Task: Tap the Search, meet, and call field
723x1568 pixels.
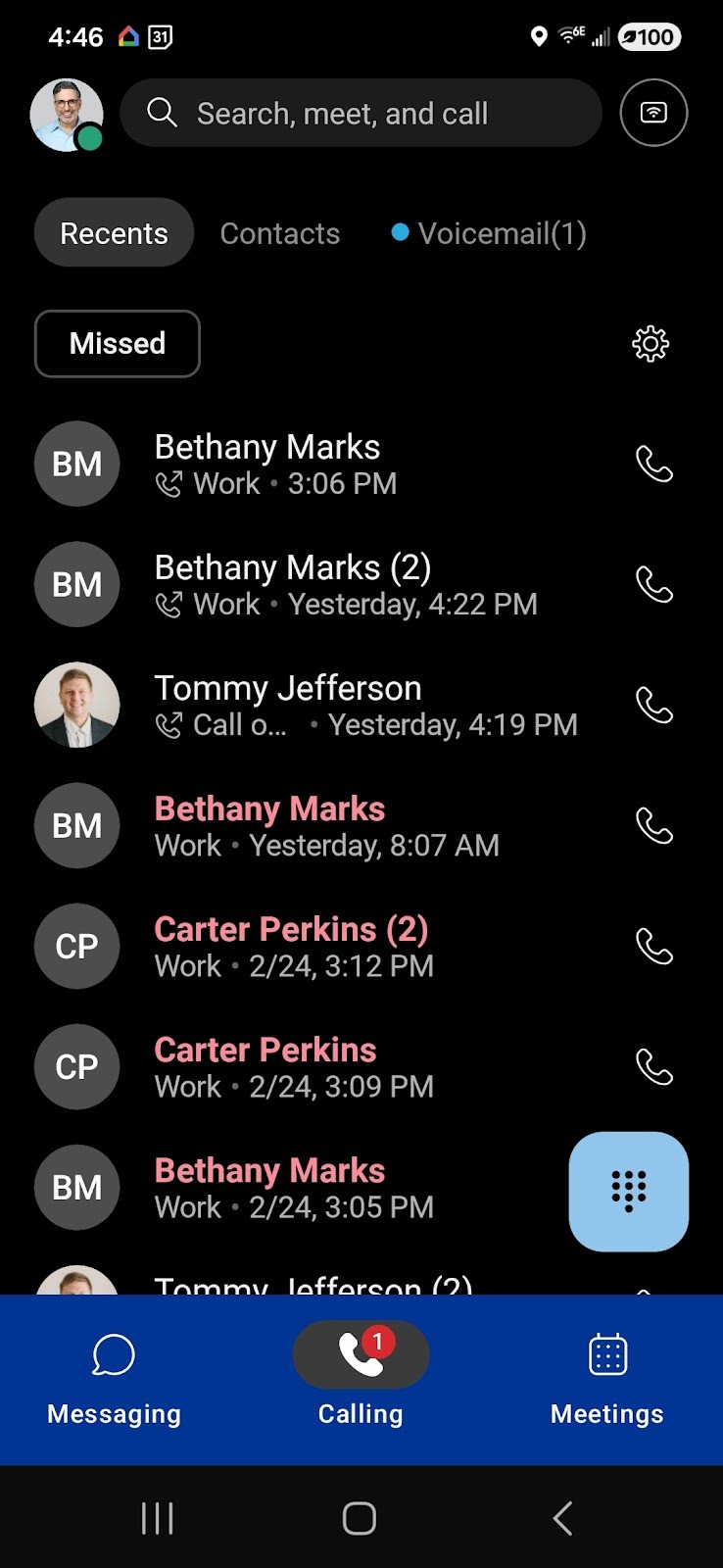Action: point(361,114)
